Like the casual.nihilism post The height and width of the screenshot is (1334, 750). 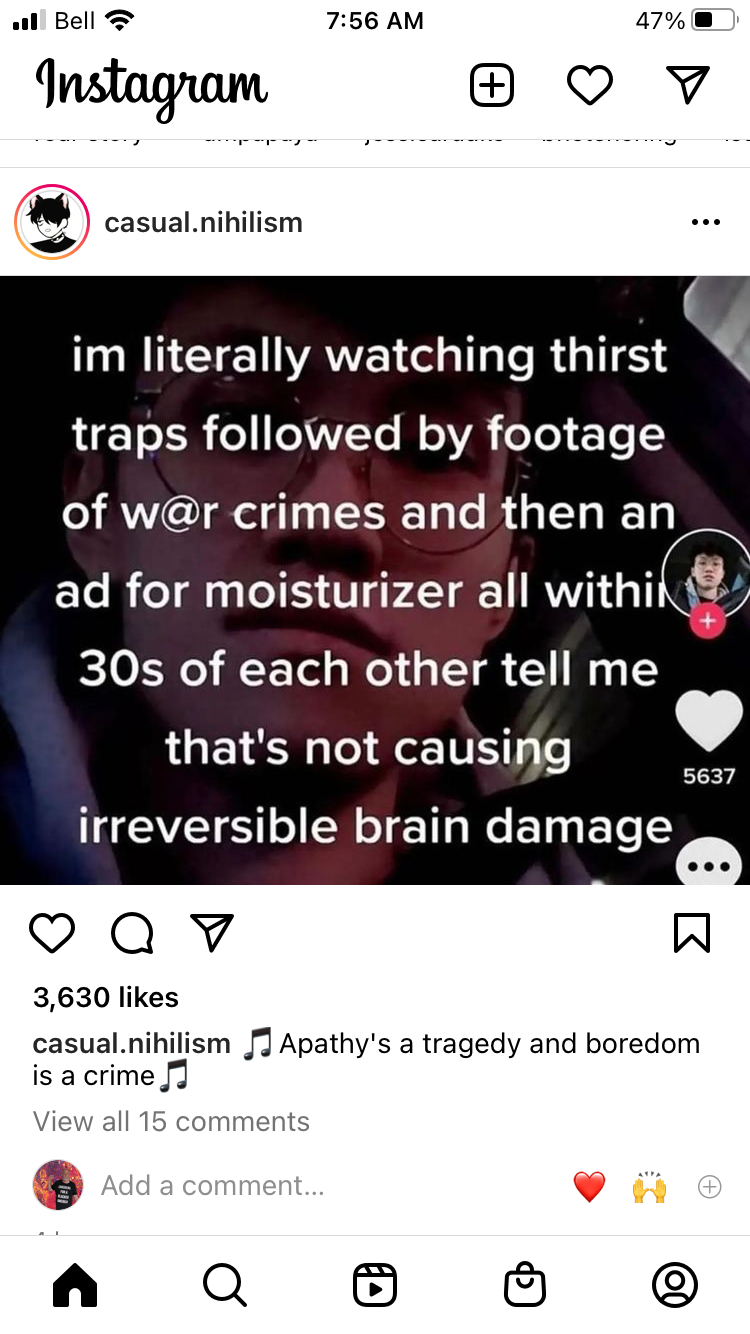point(52,933)
